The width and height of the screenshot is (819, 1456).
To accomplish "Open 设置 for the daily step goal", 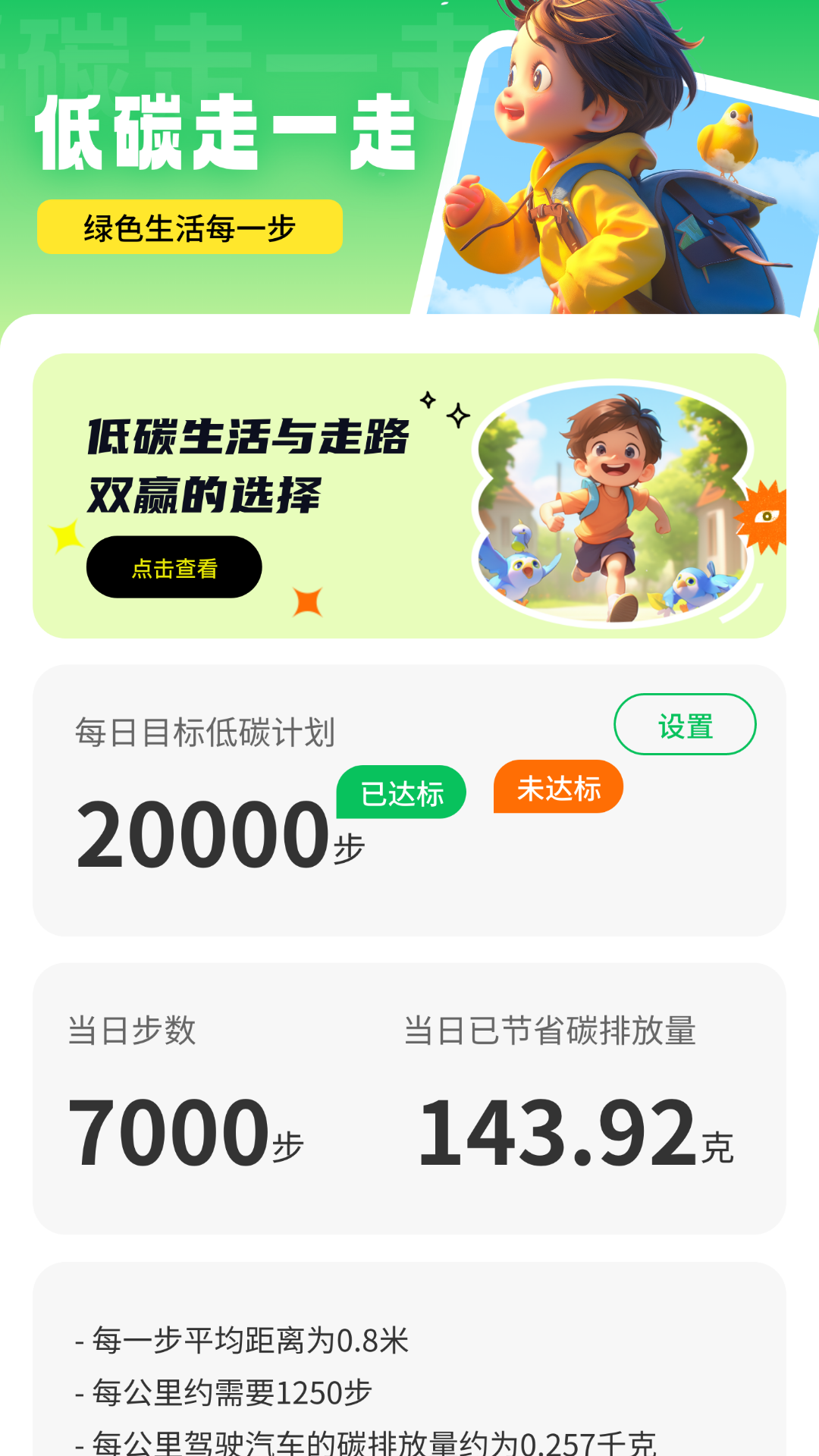I will (x=684, y=724).
